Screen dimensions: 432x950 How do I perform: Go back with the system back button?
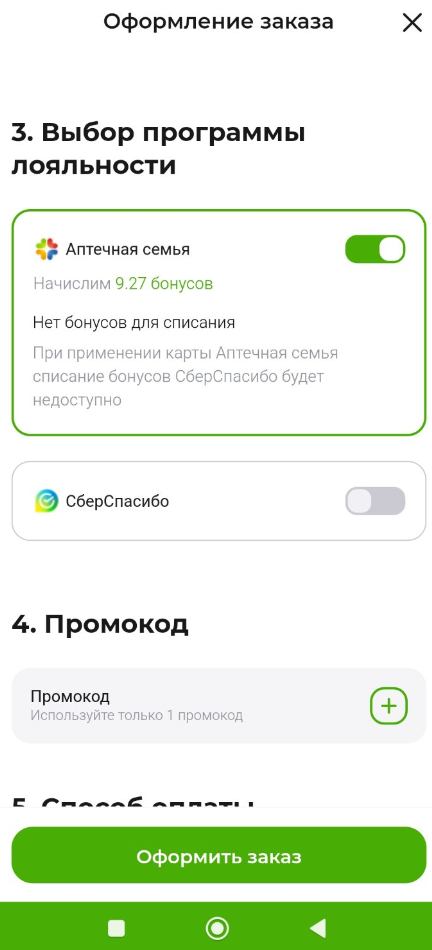[x=317, y=928]
